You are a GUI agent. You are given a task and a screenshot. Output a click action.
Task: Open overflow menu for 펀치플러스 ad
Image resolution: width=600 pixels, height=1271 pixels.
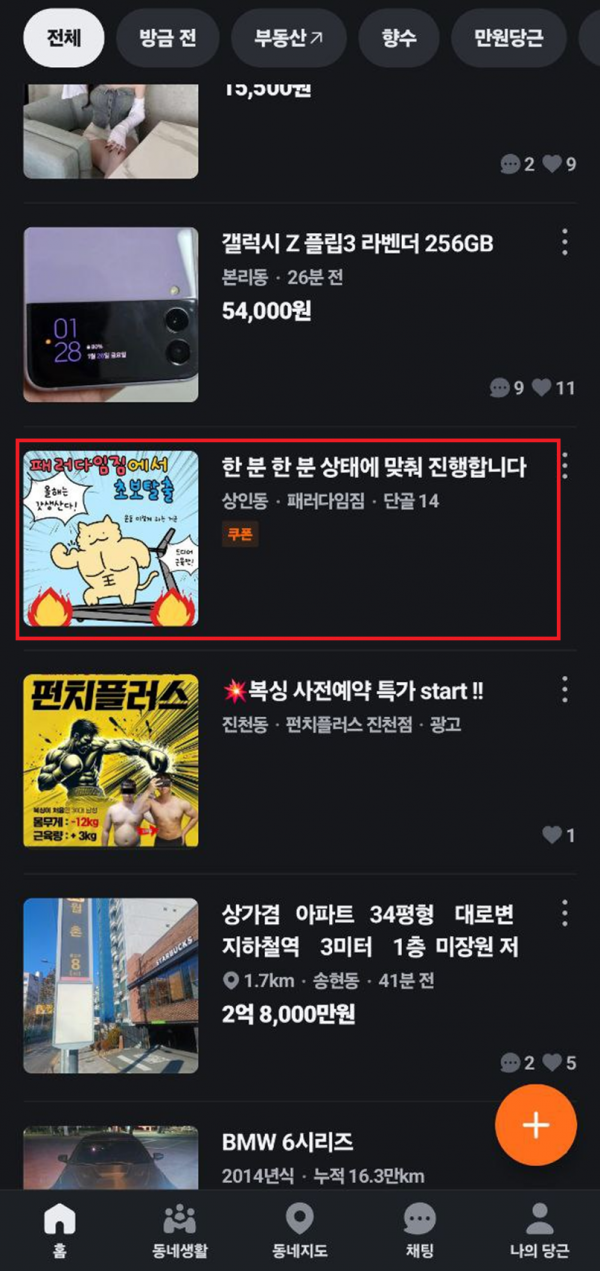tap(565, 689)
